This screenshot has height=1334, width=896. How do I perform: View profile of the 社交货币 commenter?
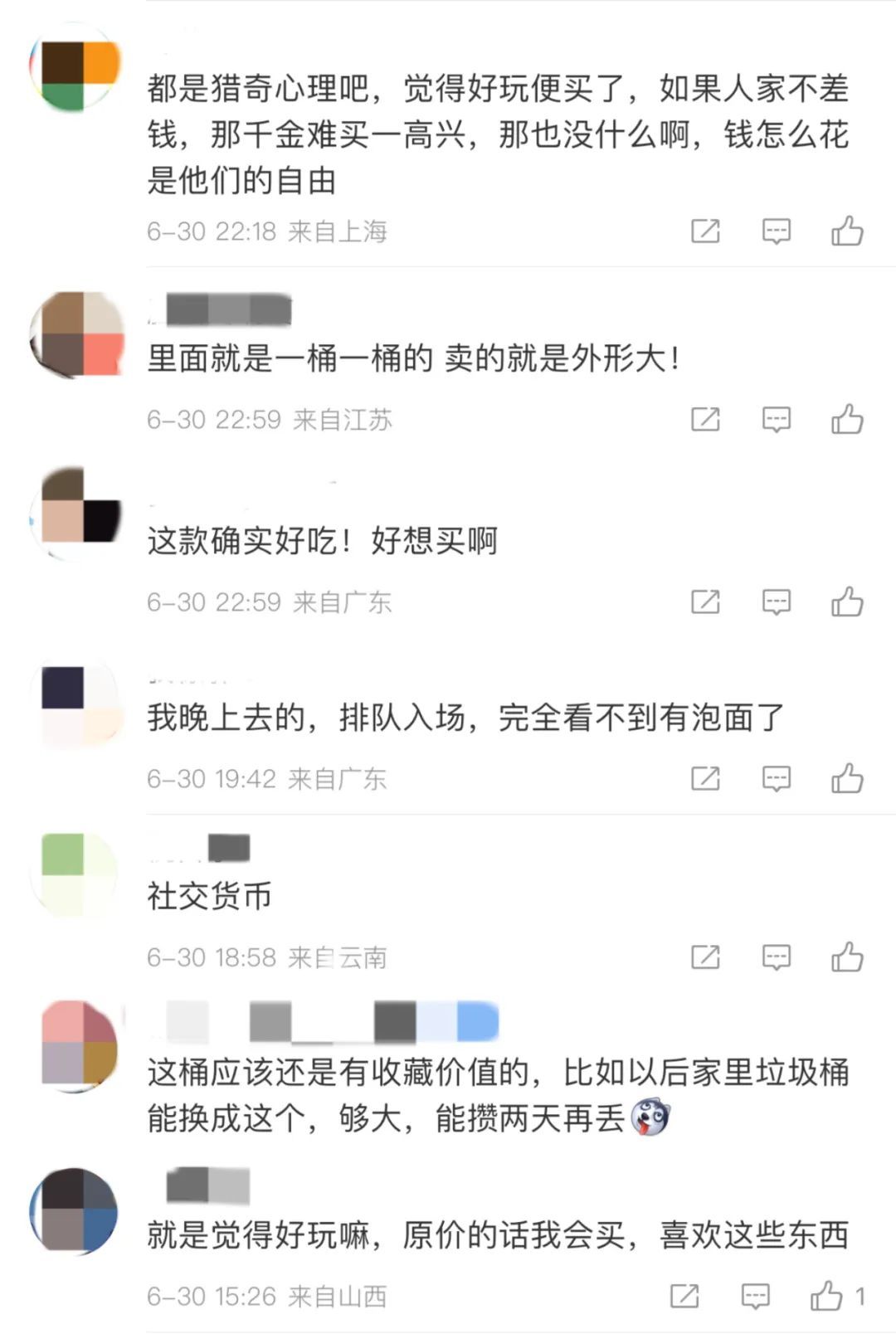[76, 874]
